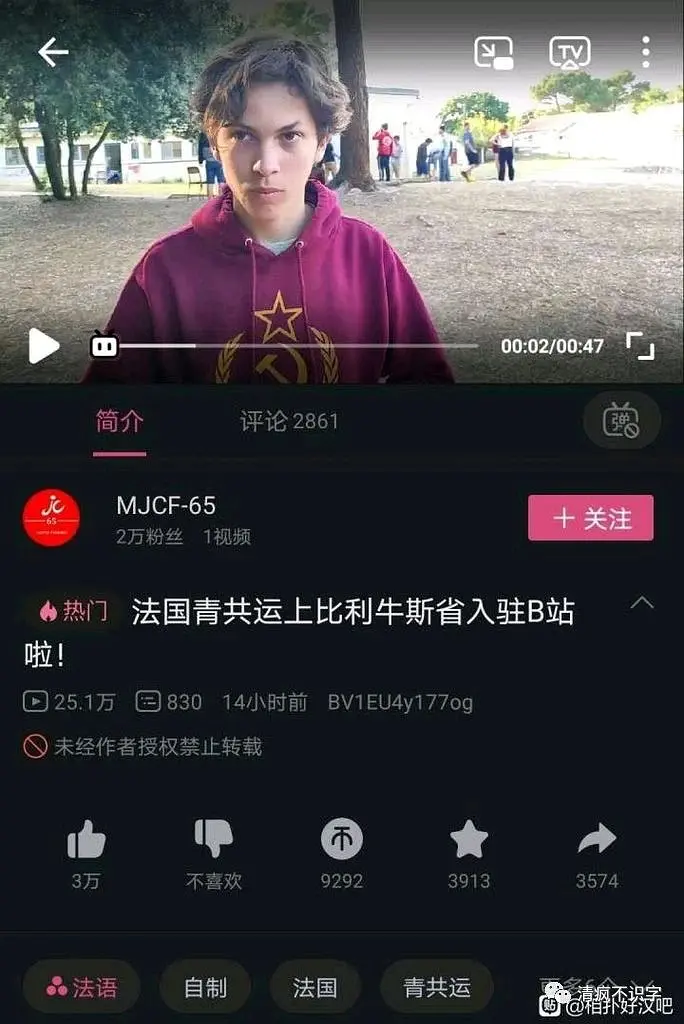Switch to the 评论 2861 tab
684x1024 pixels.
point(289,421)
